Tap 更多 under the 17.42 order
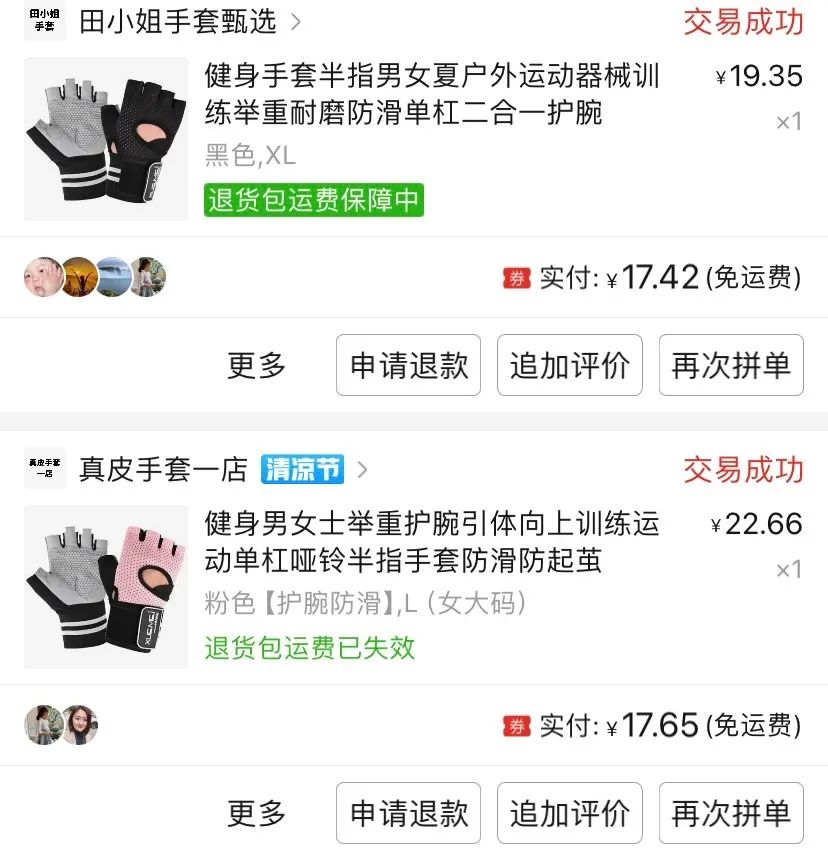The height and width of the screenshot is (853, 828). click(257, 366)
